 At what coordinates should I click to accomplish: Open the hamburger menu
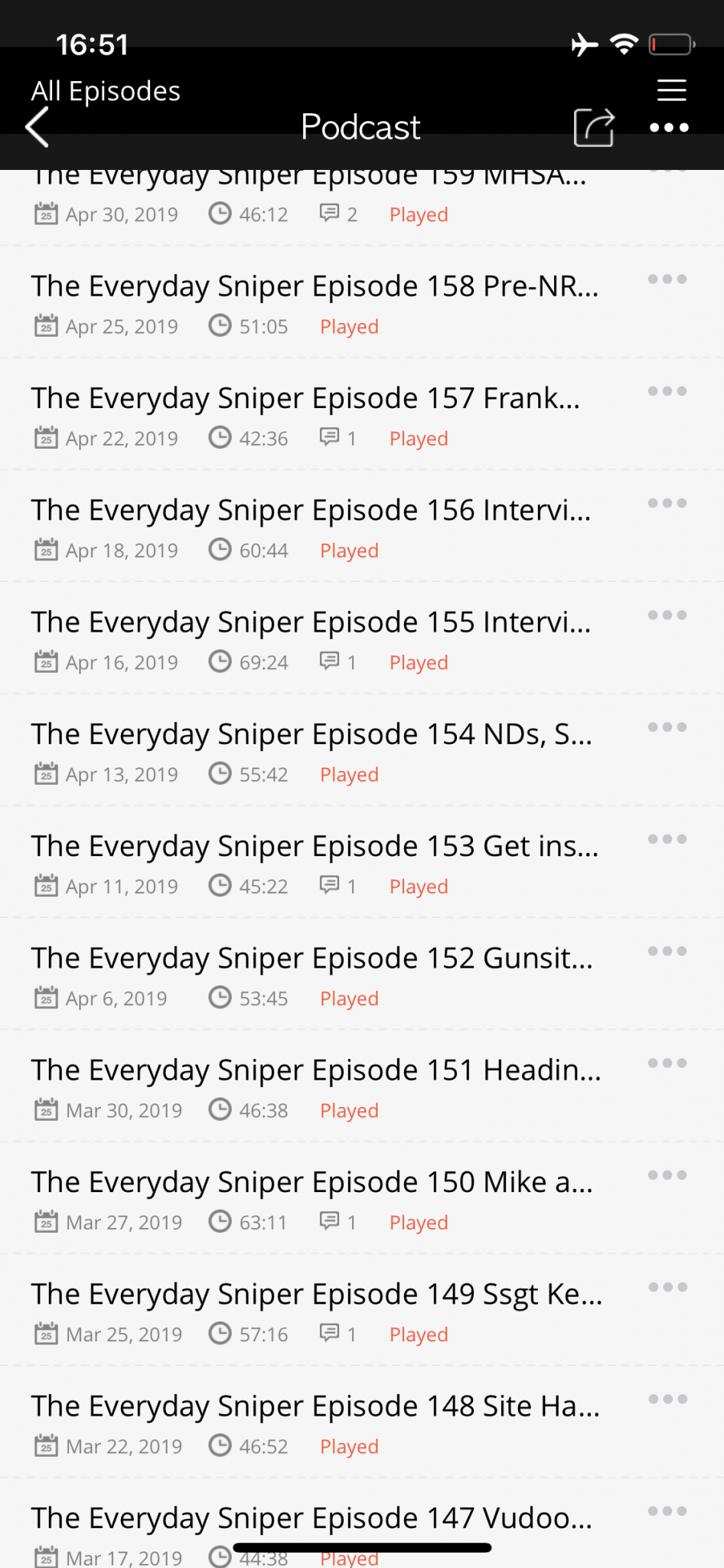(x=671, y=90)
